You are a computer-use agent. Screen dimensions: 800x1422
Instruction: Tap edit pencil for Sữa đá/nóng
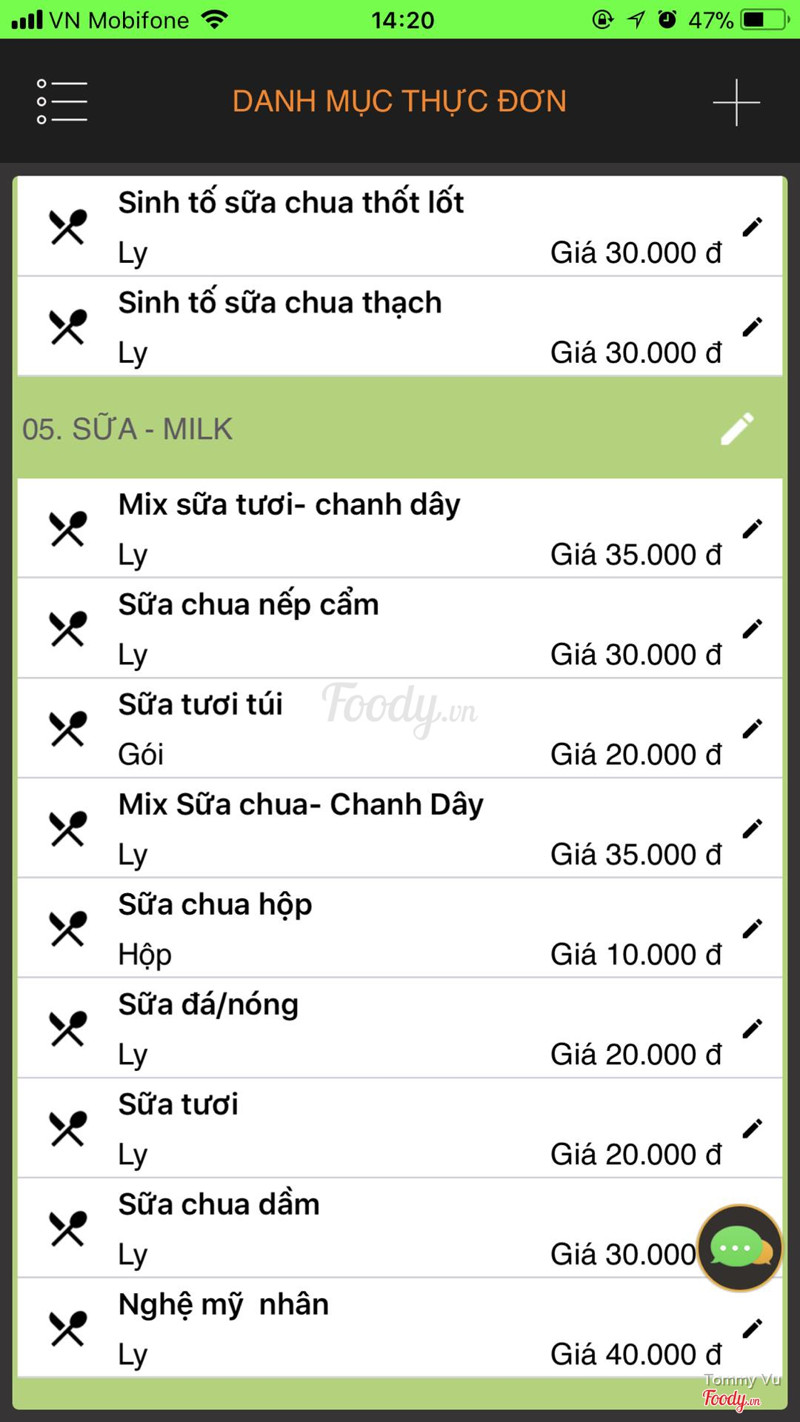click(752, 1029)
